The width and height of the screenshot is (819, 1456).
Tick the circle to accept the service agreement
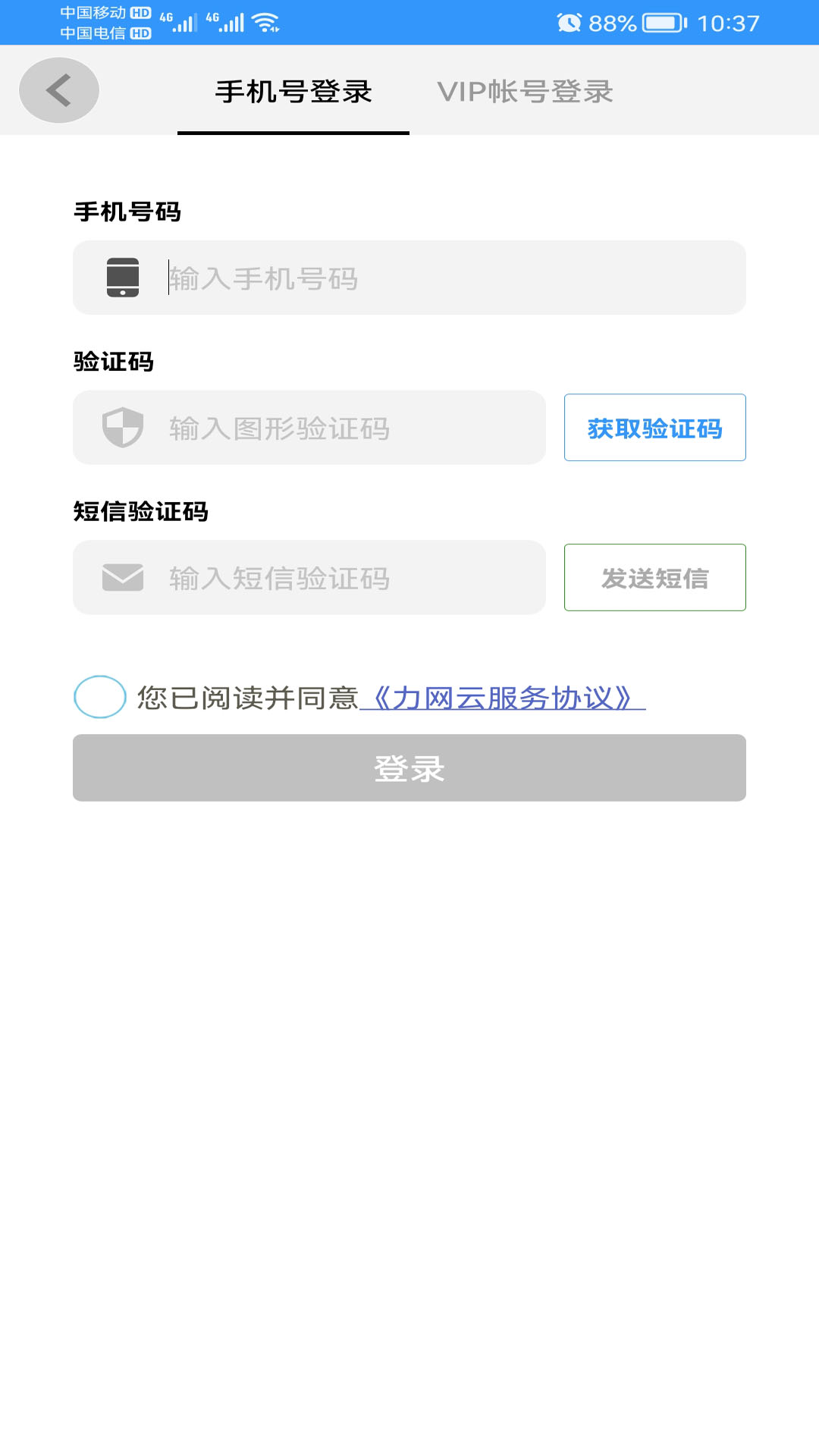99,697
